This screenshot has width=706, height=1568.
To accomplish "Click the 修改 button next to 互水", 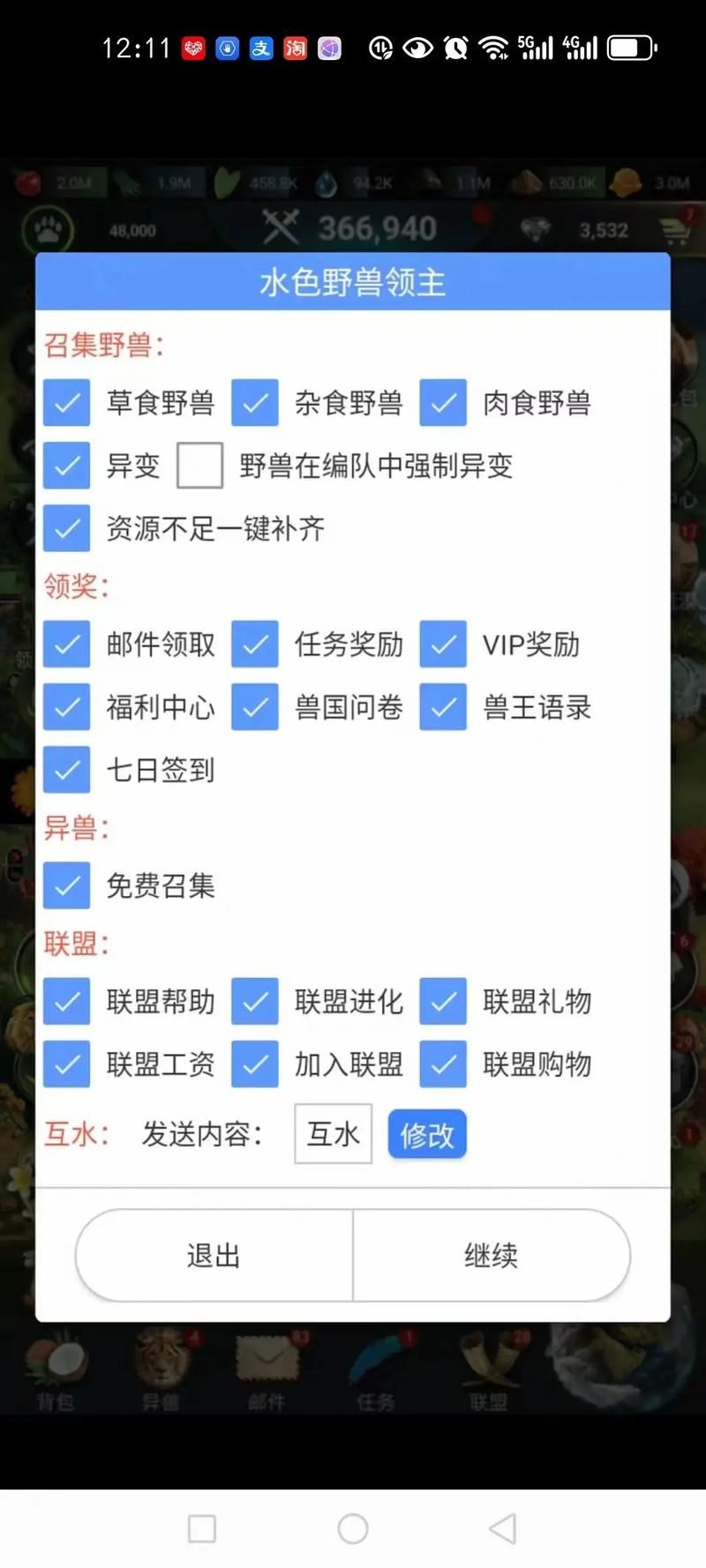I will click(427, 1134).
